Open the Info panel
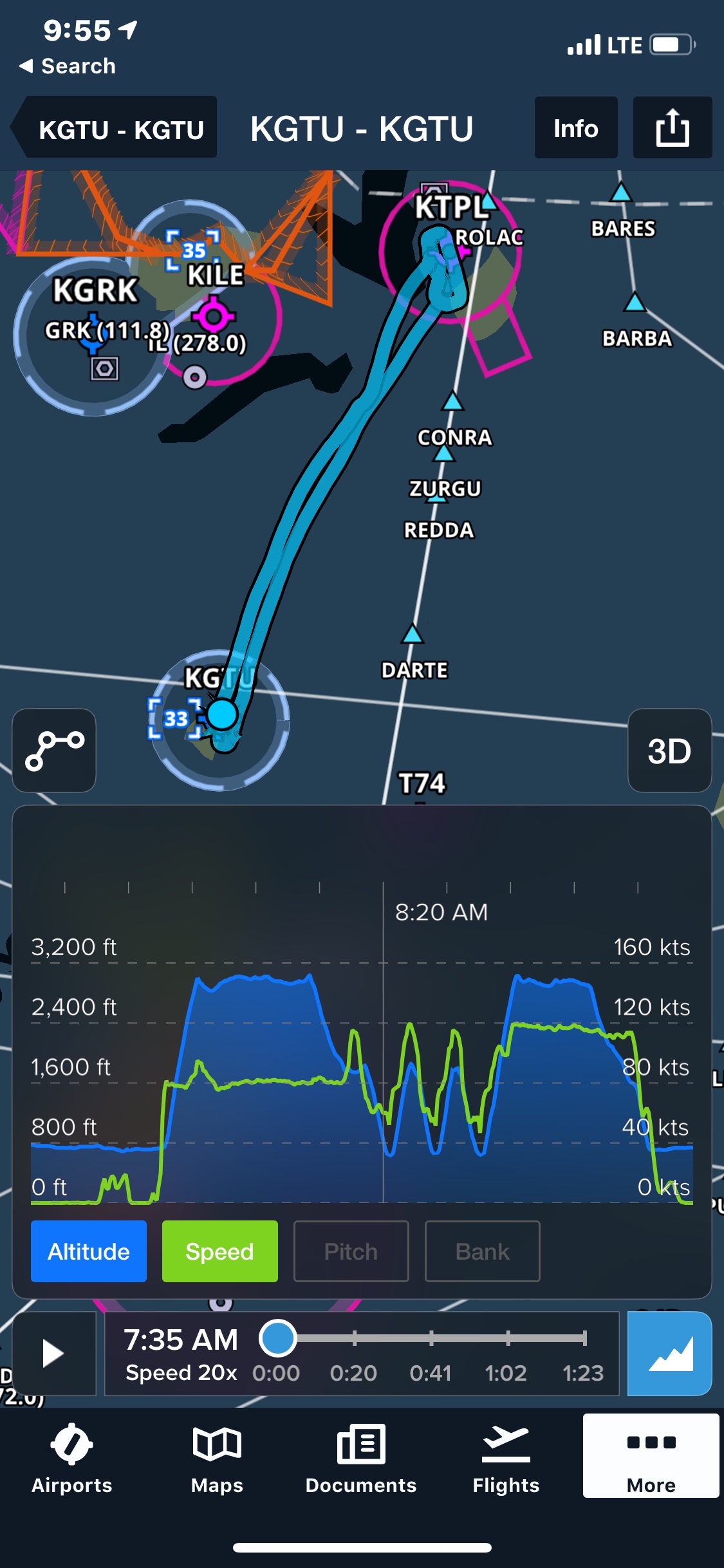The width and height of the screenshot is (724, 1568). [x=575, y=128]
